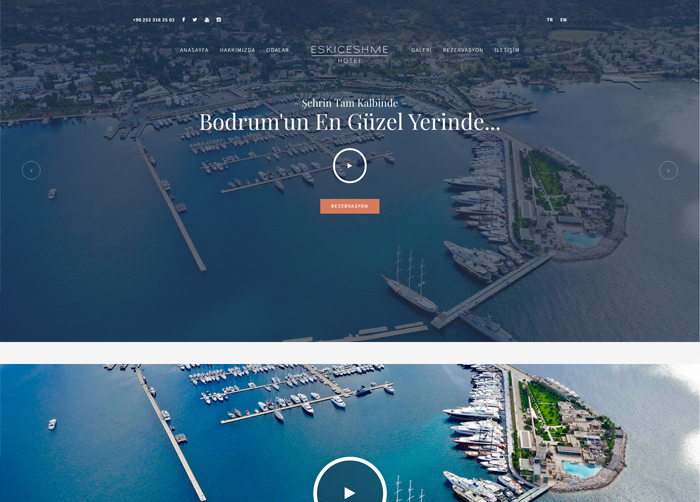Open the Instagram profile icon
The image size is (700, 502).
click(x=219, y=20)
